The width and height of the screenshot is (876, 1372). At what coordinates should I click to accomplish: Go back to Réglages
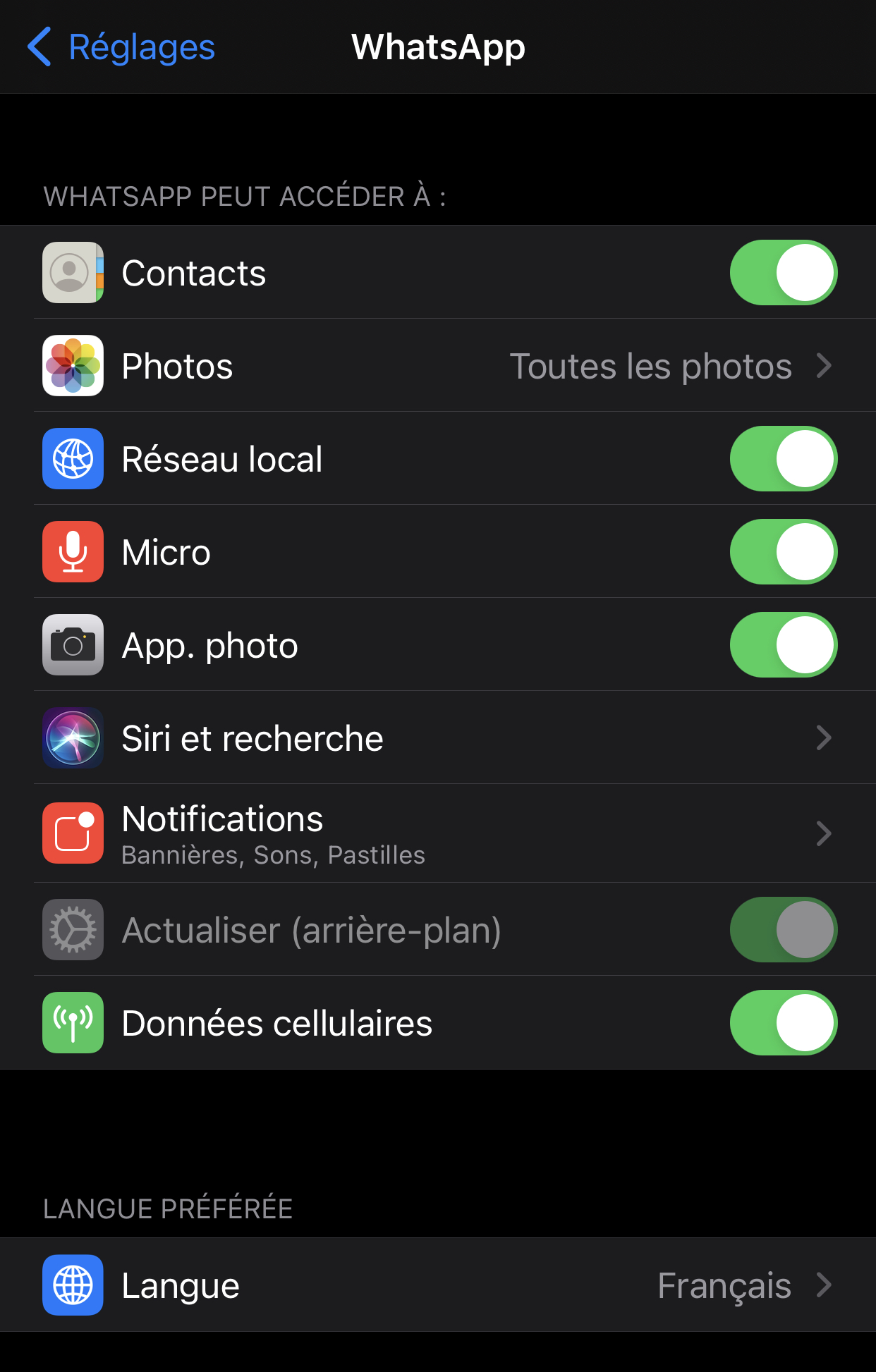(x=121, y=47)
